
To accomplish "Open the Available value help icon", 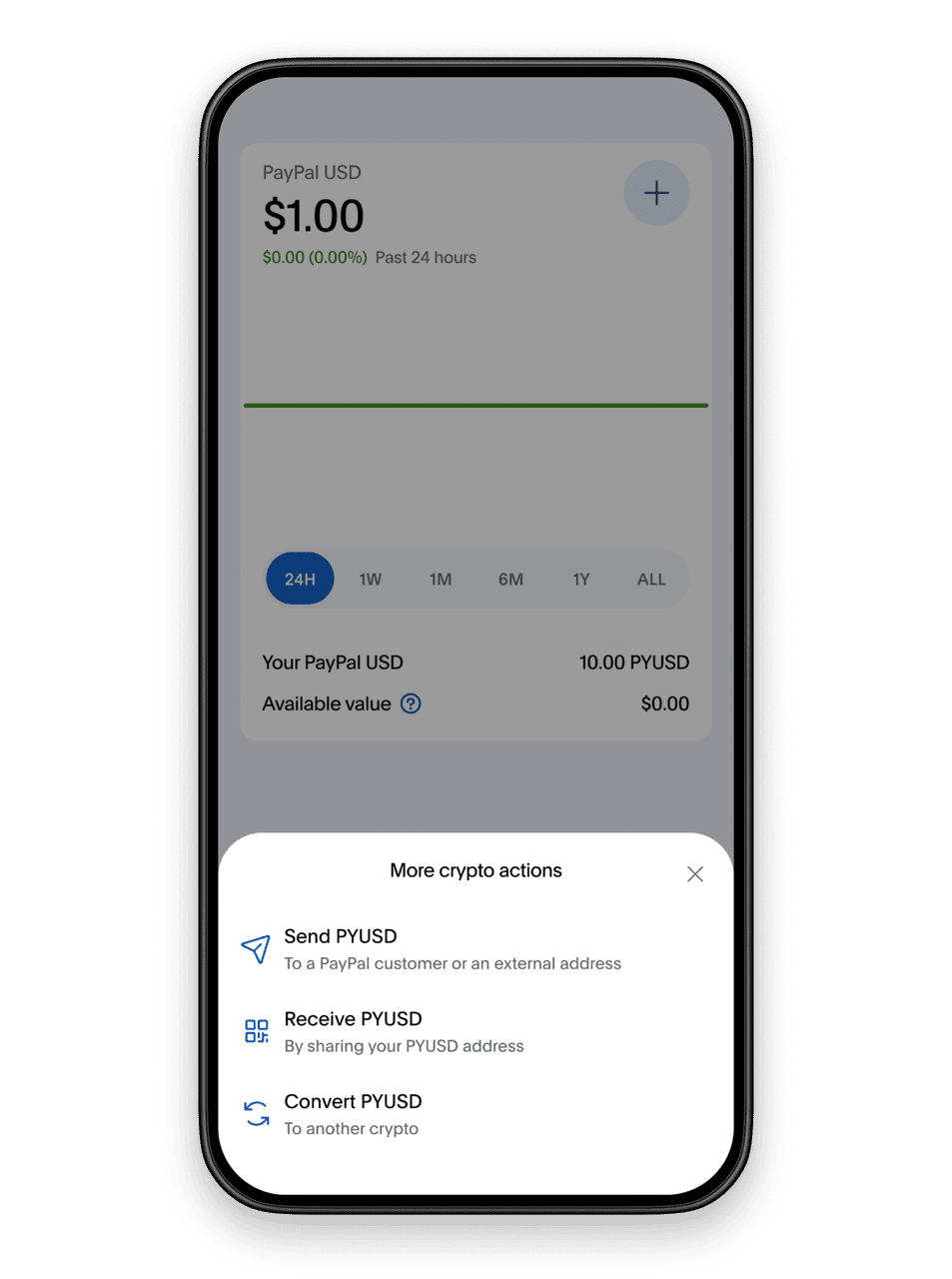I will coord(411,703).
